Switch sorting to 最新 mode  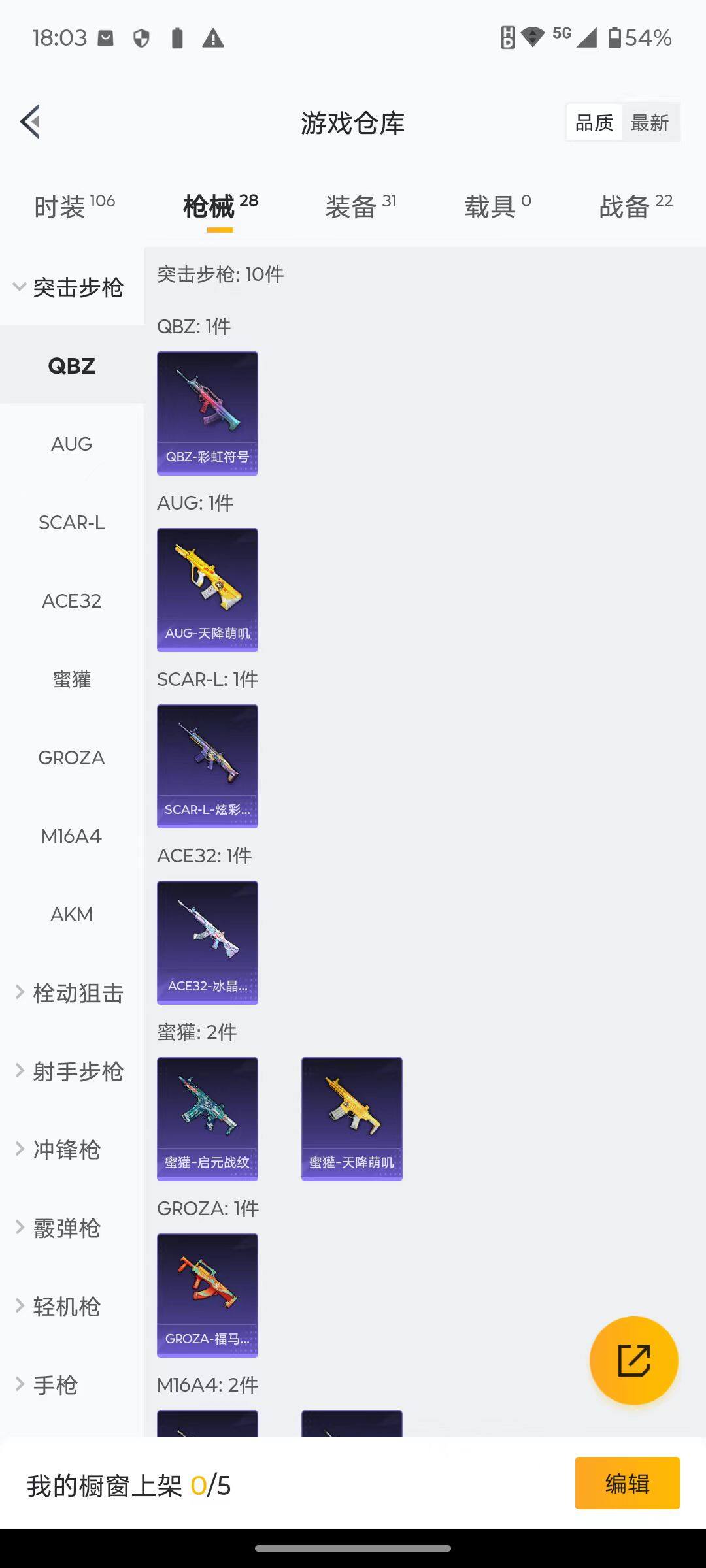tap(651, 122)
